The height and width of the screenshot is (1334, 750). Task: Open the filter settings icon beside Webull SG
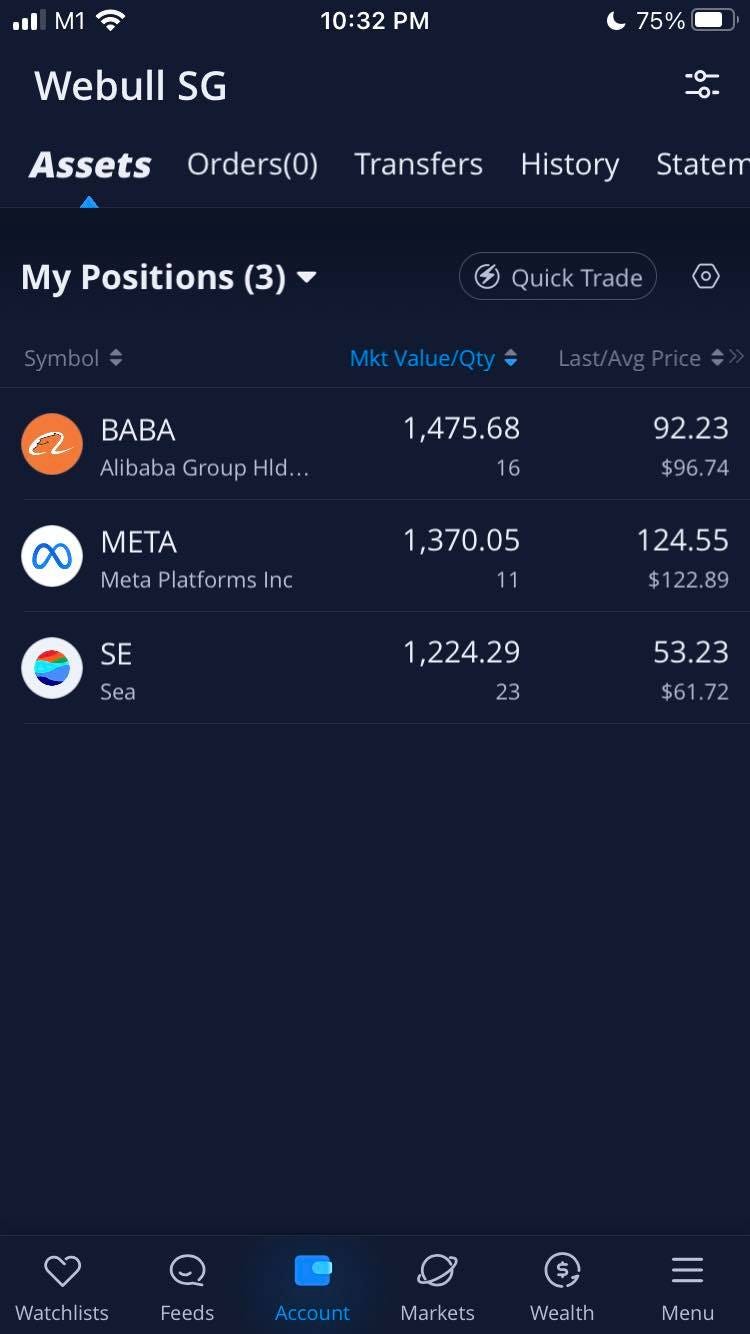702,84
